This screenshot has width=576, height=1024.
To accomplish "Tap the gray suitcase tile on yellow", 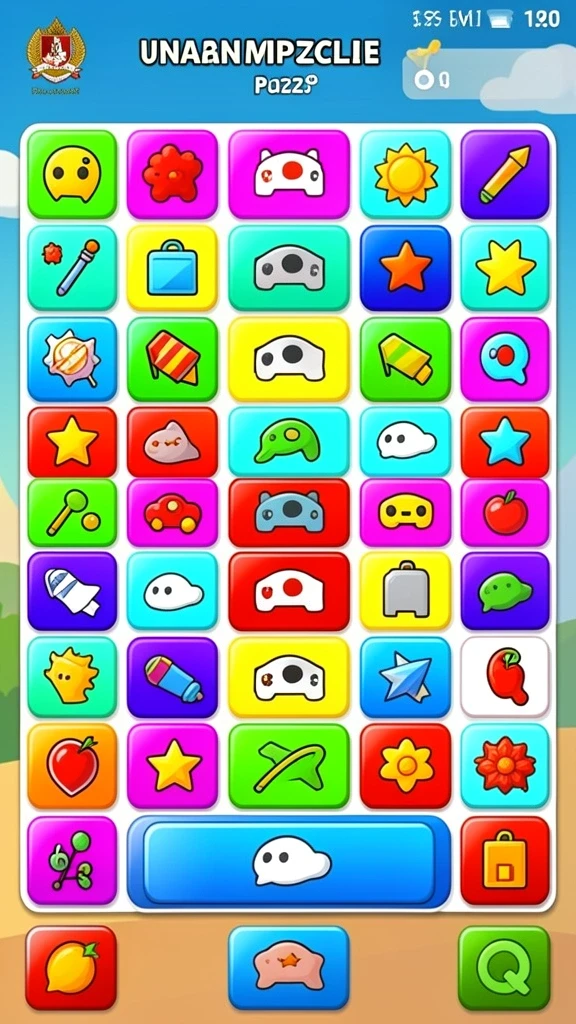I will [x=405, y=591].
